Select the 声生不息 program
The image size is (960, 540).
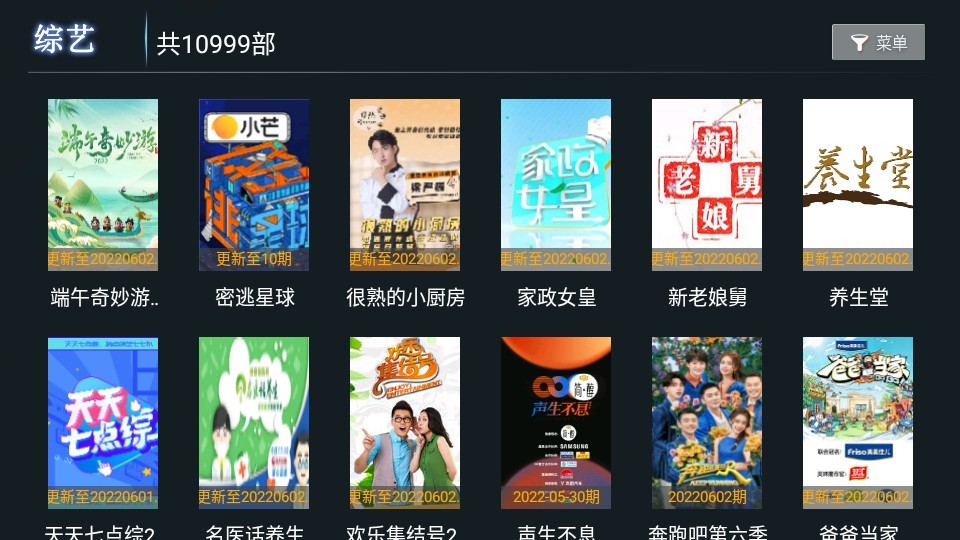(x=556, y=423)
